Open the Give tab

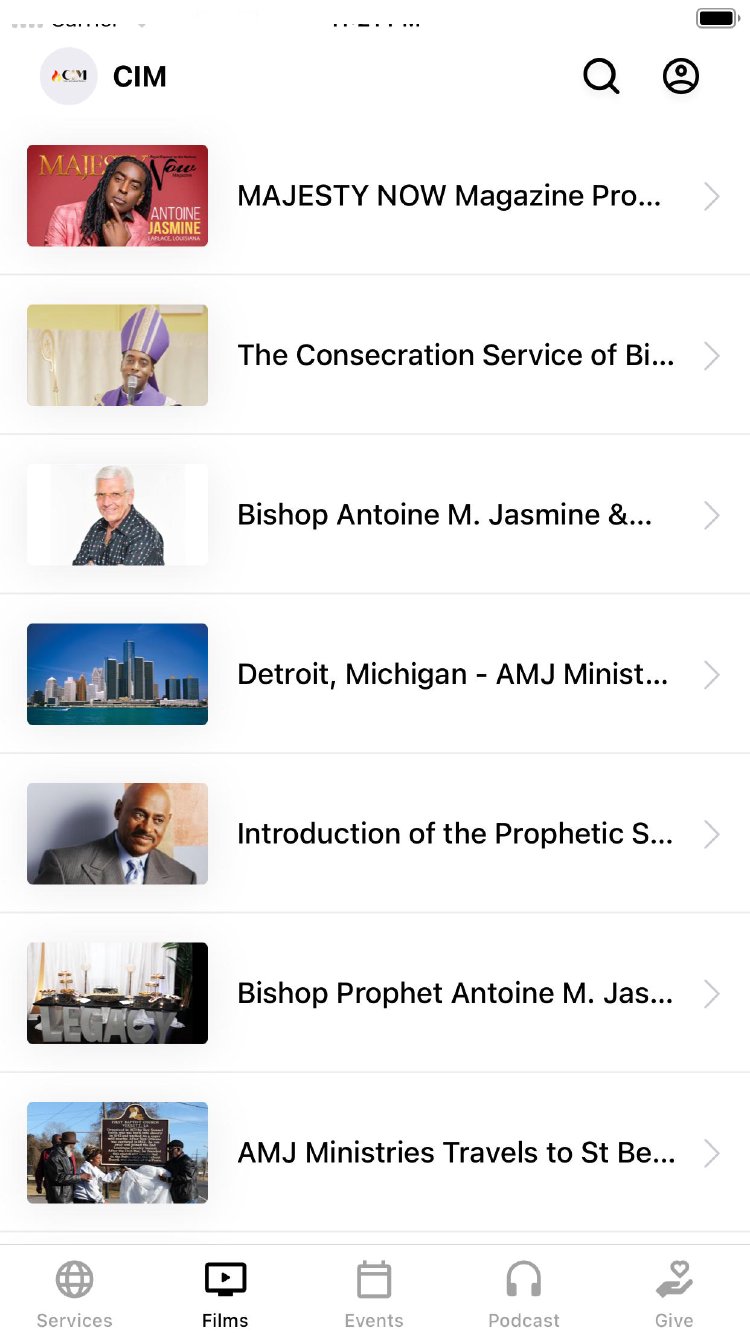pyautogui.click(x=674, y=1292)
